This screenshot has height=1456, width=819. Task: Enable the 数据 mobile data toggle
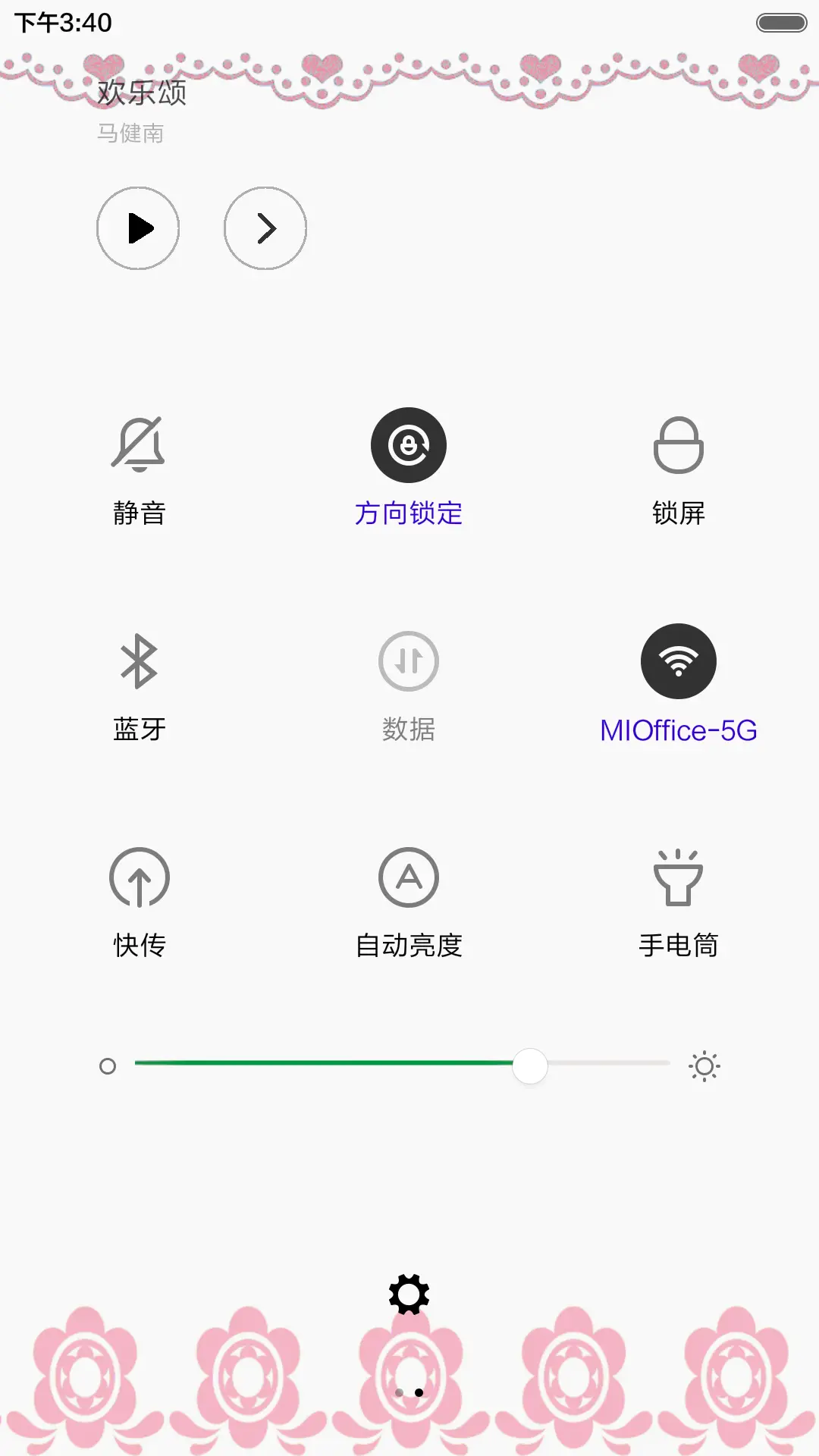[x=409, y=661]
